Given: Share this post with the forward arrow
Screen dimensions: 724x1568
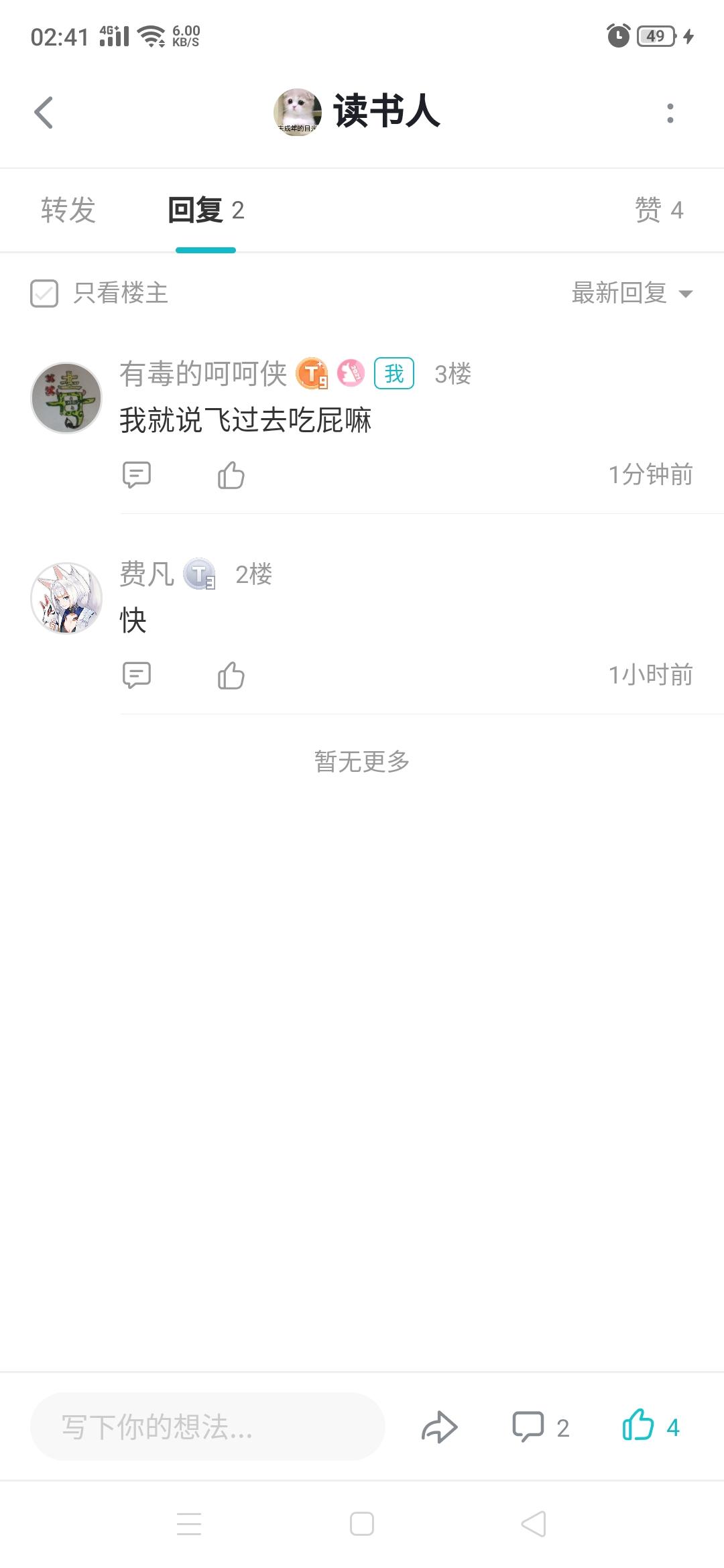Looking at the screenshot, I should pyautogui.click(x=439, y=1427).
